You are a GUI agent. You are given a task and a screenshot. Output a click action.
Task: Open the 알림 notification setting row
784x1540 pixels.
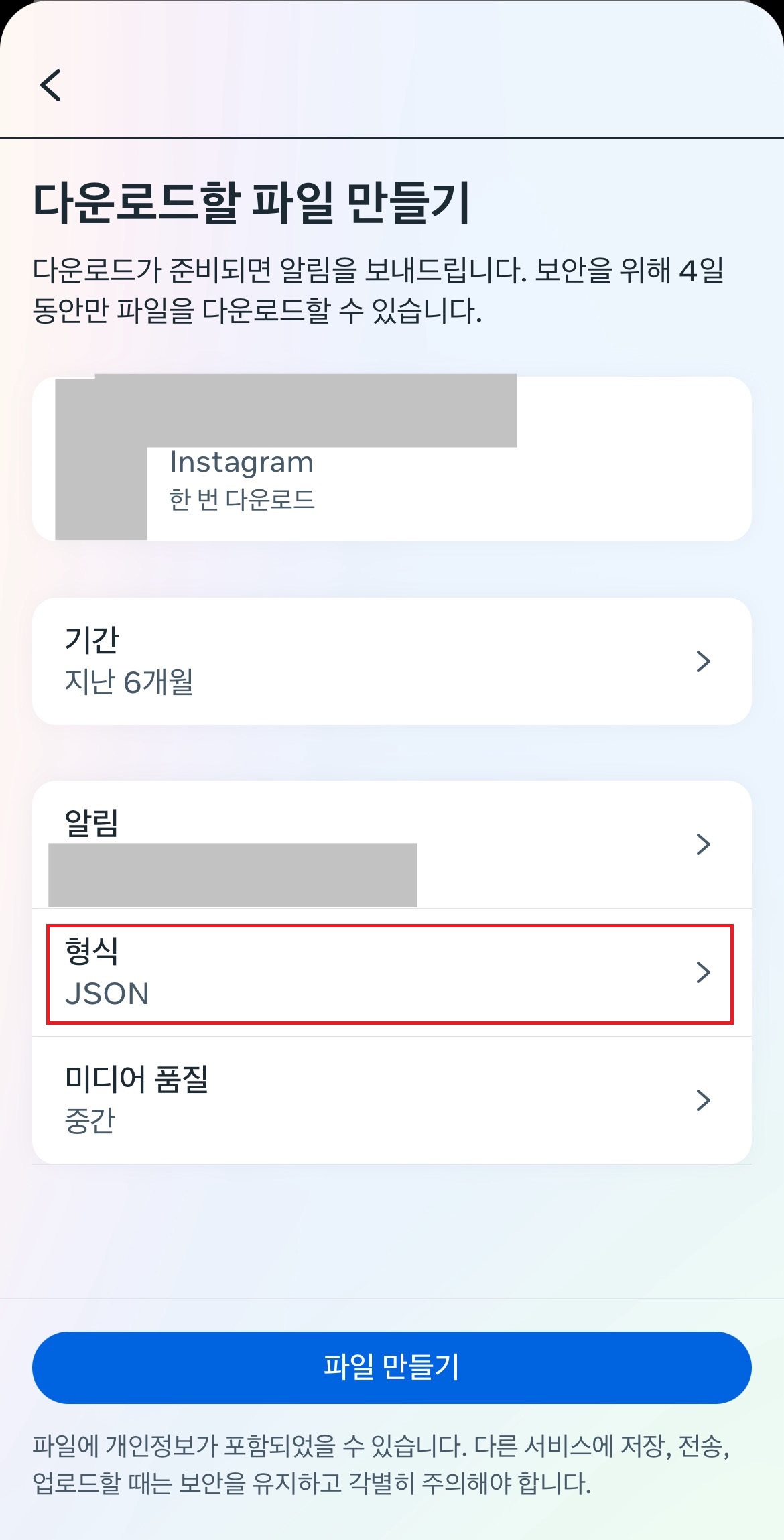click(392, 844)
